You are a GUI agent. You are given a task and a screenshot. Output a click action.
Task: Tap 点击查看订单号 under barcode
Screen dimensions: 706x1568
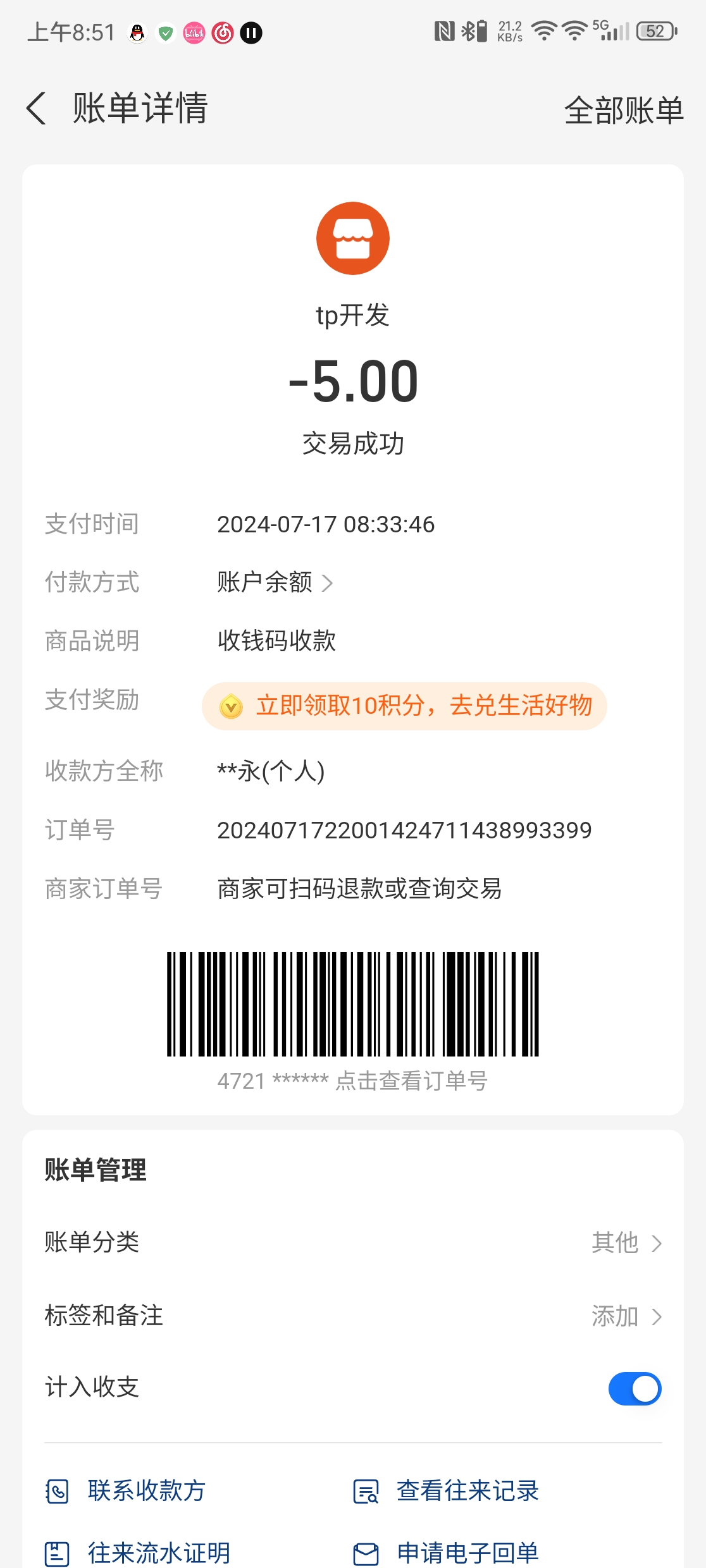pyautogui.click(x=352, y=1081)
